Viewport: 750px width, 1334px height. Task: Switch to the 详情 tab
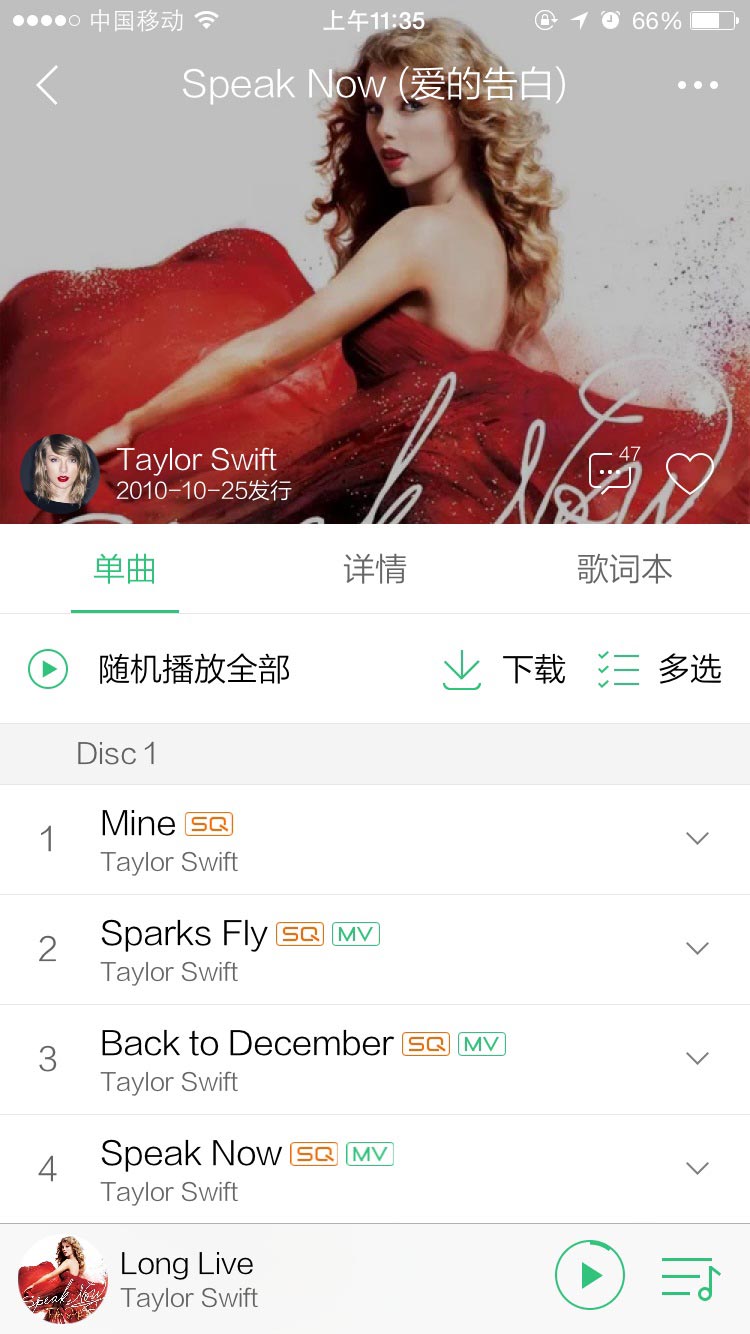coord(375,569)
